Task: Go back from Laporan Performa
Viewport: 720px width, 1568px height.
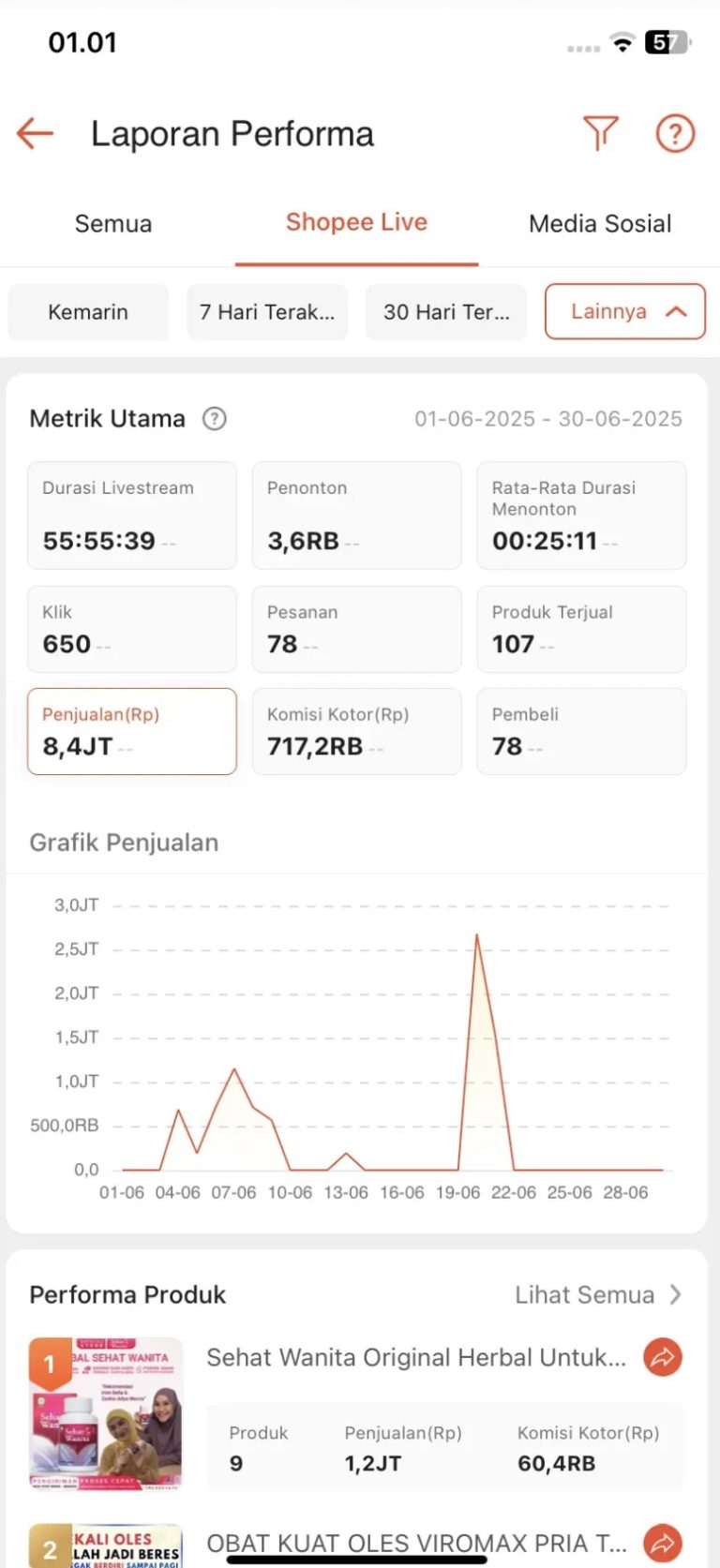Action: coord(36,134)
